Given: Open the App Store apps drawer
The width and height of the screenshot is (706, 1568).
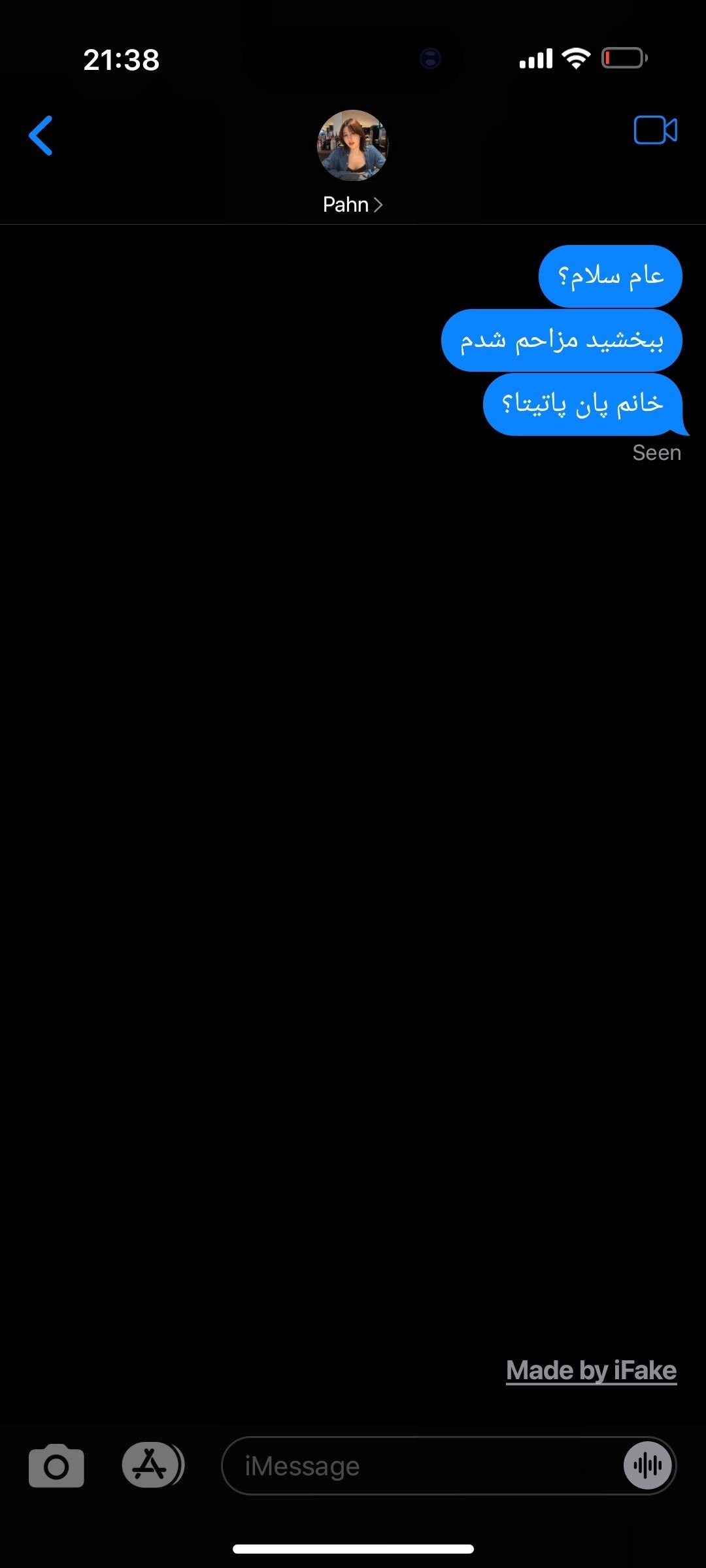Looking at the screenshot, I should 153,1465.
